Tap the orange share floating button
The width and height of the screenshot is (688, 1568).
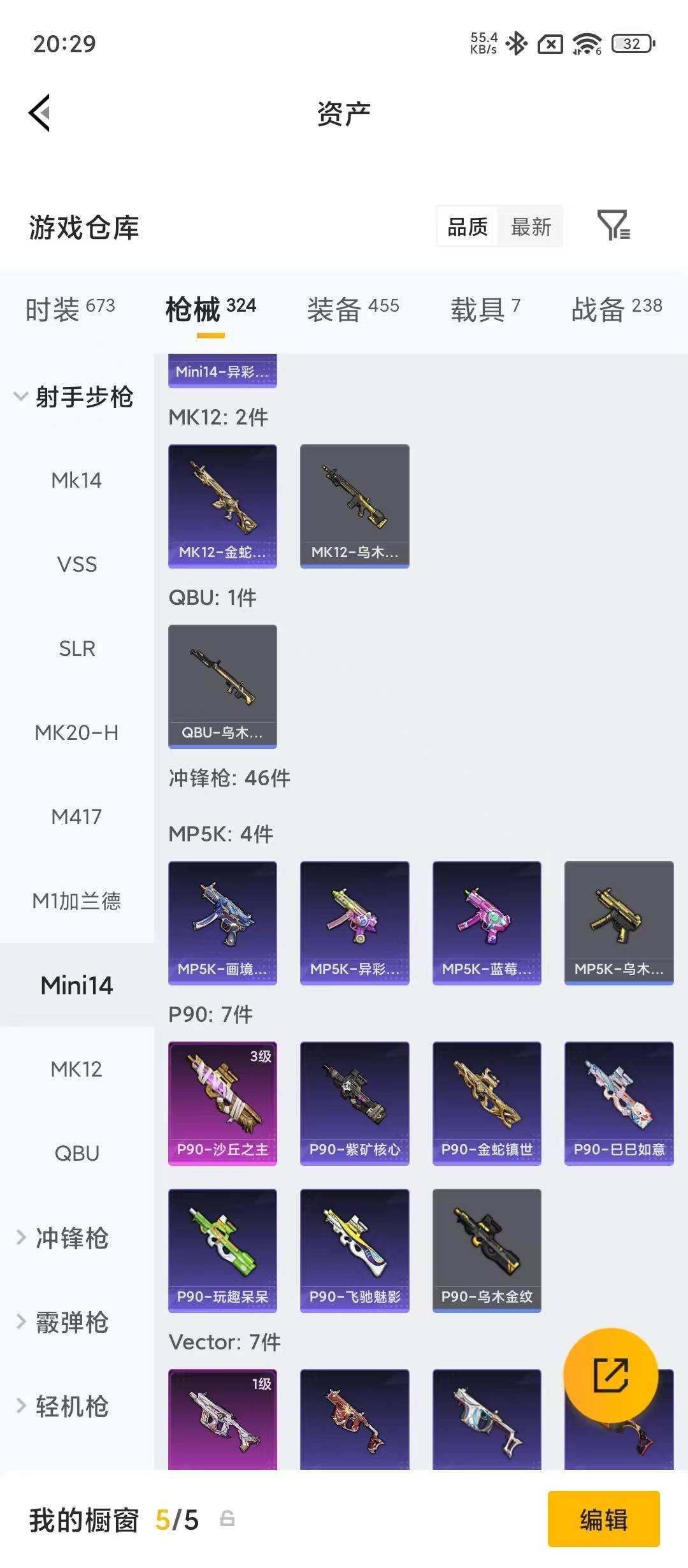click(610, 1376)
